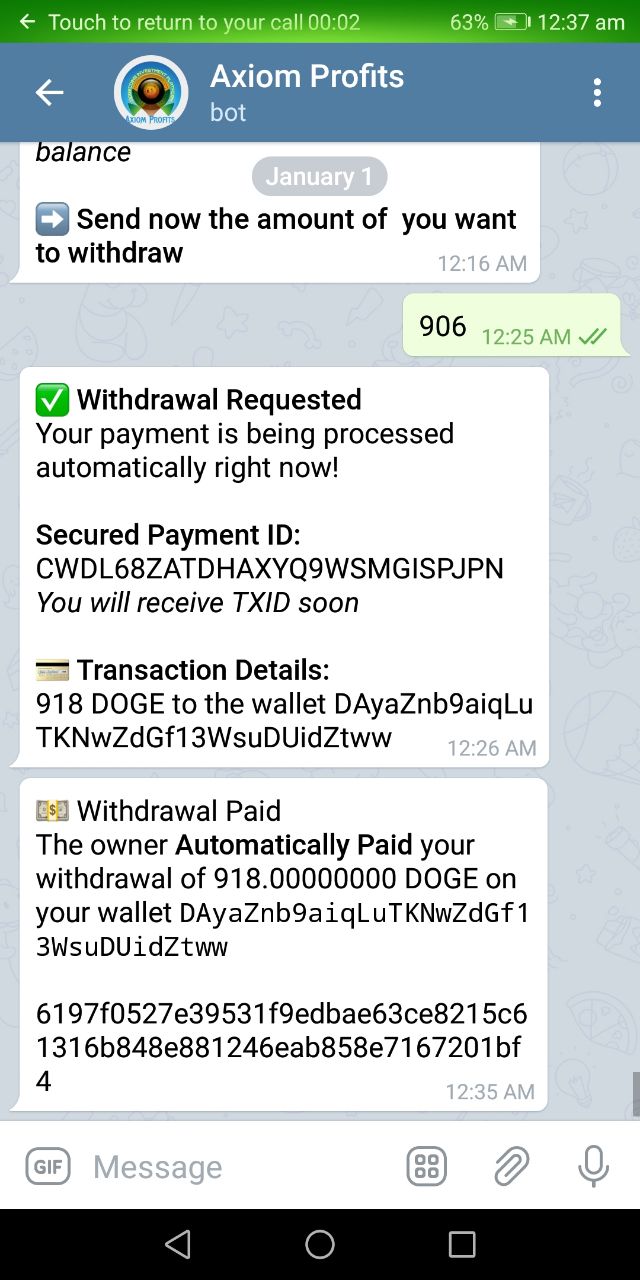Open recent apps overview

click(x=462, y=1244)
